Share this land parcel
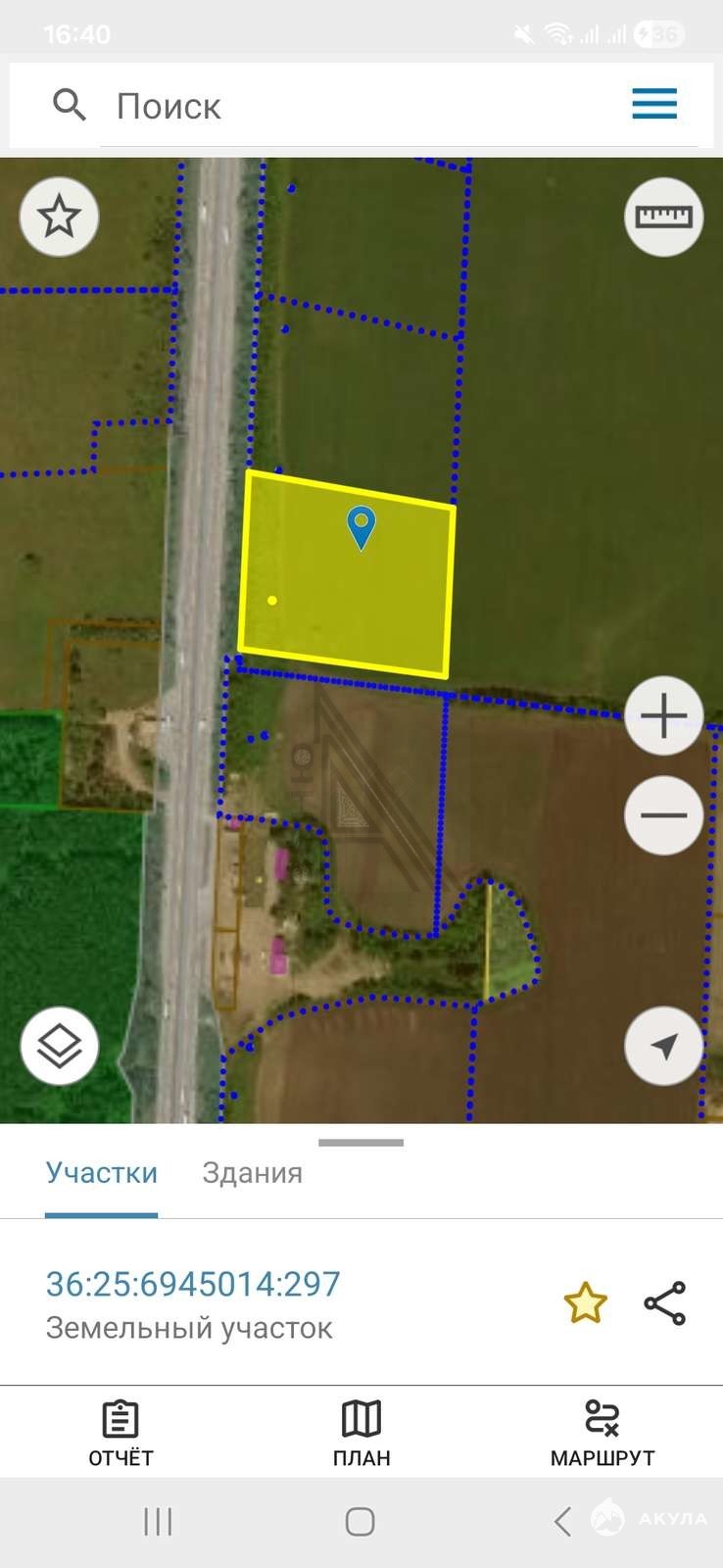Screen dimensions: 723x1568 tap(665, 1303)
